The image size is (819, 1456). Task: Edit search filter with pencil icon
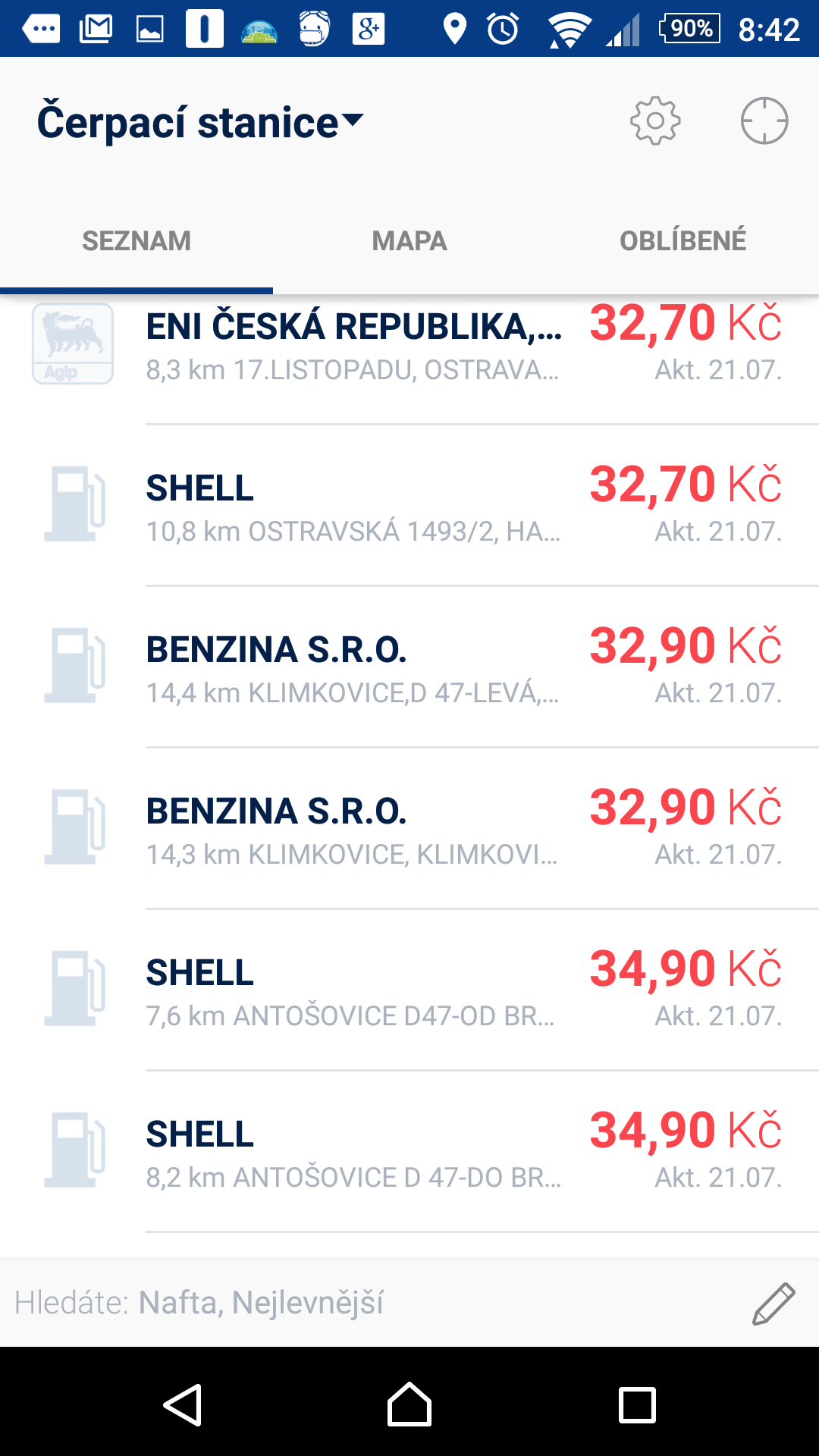(773, 1304)
